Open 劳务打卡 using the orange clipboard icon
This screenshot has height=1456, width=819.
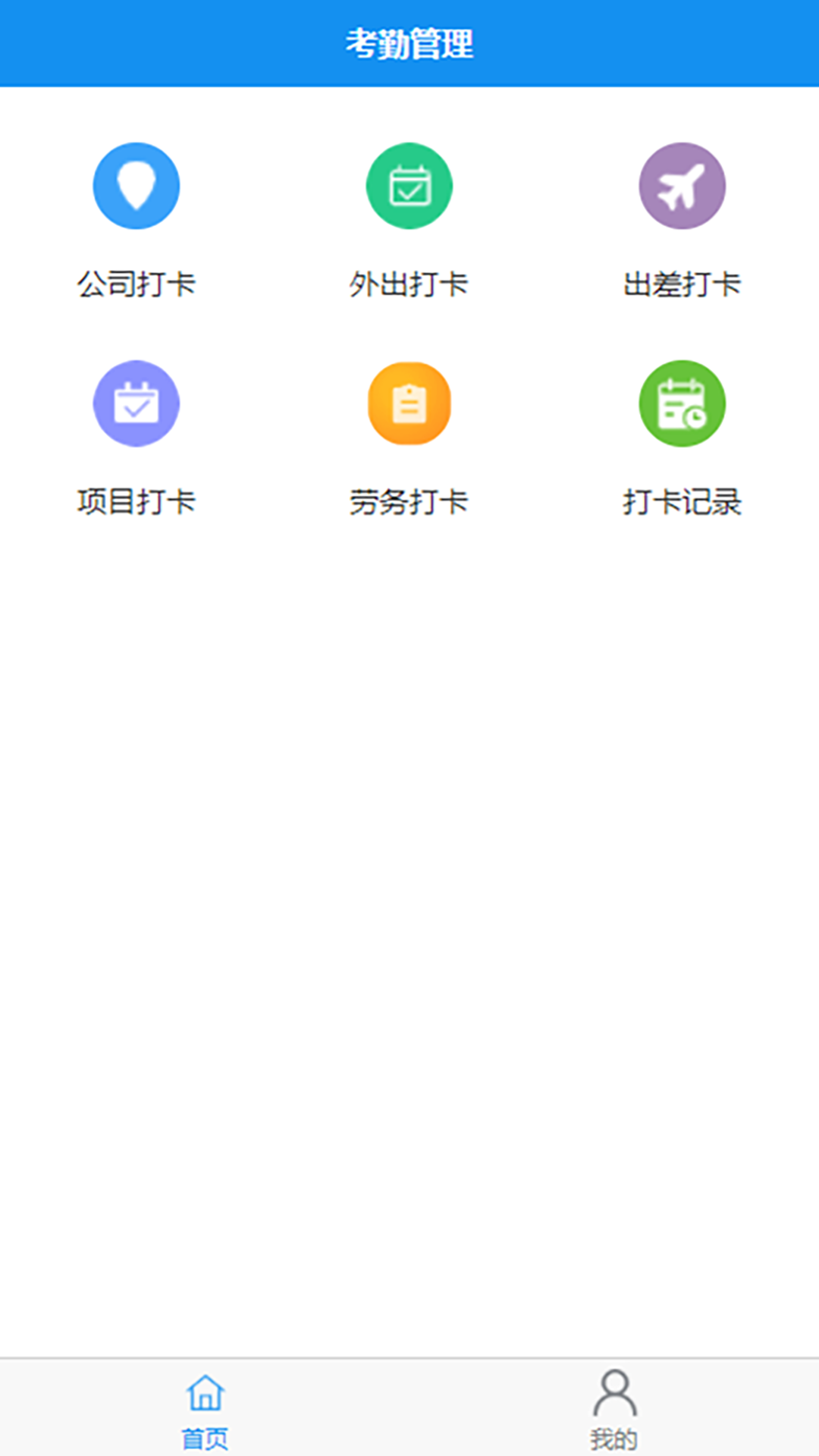pyautogui.click(x=409, y=403)
